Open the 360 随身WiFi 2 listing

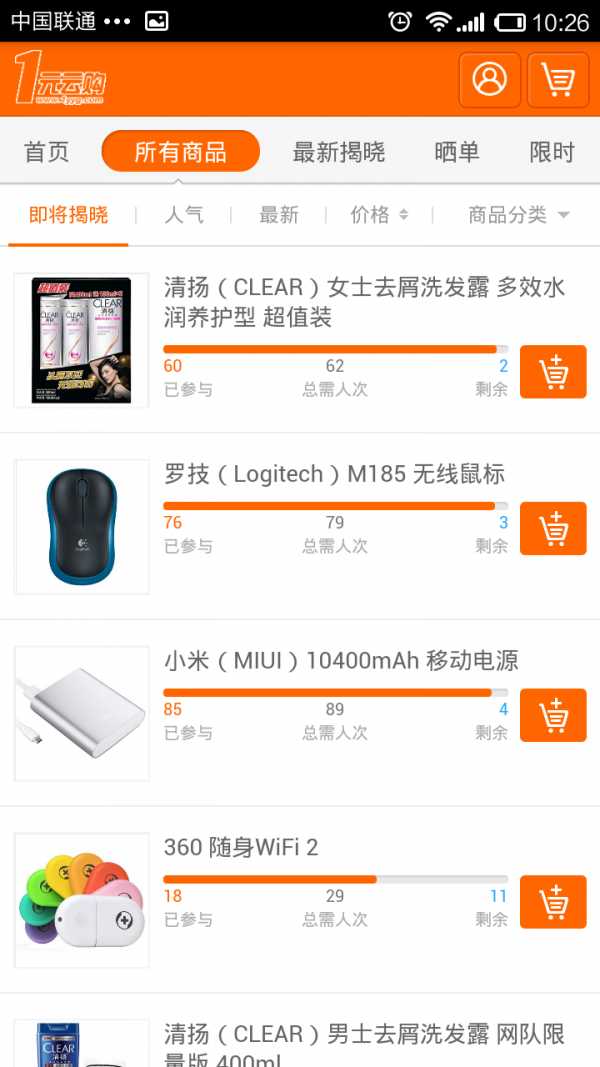(241, 848)
